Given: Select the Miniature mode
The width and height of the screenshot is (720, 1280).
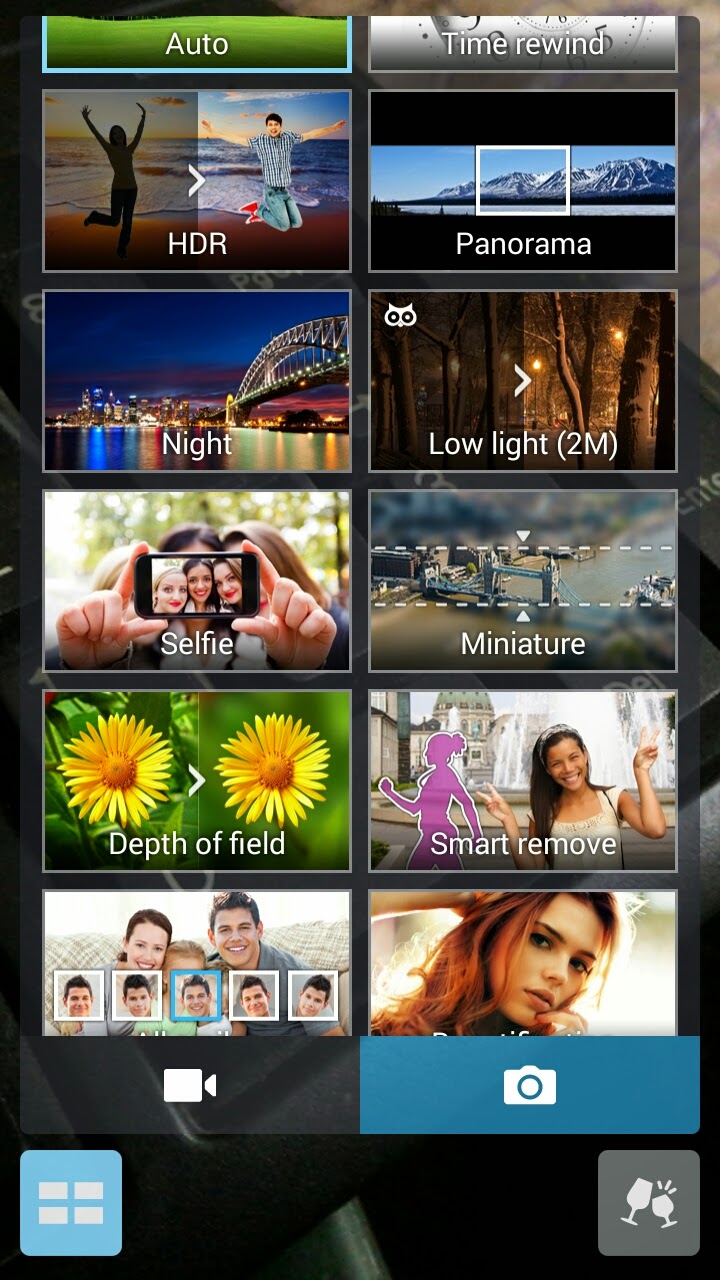Looking at the screenshot, I should 523,581.
